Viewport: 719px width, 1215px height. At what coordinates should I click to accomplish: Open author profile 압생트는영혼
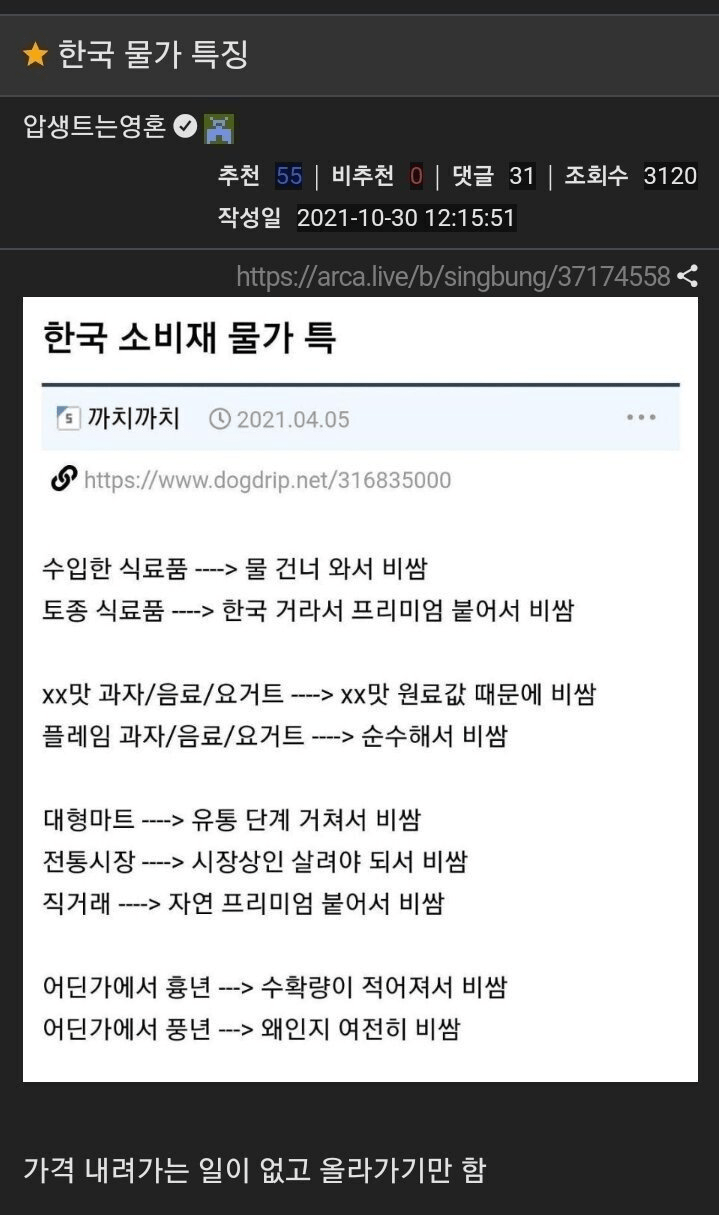tap(94, 128)
